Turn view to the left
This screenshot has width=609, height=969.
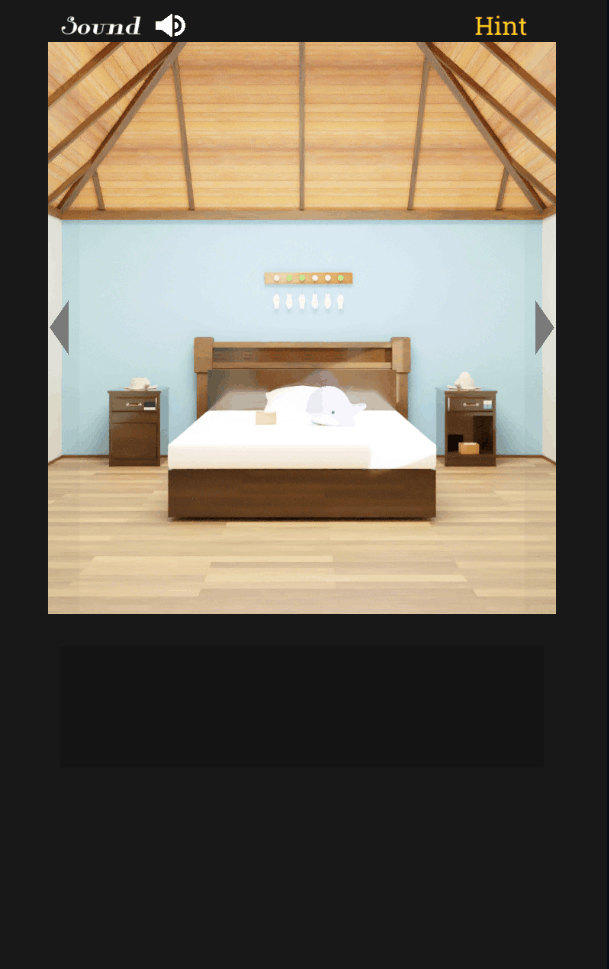click(60, 328)
